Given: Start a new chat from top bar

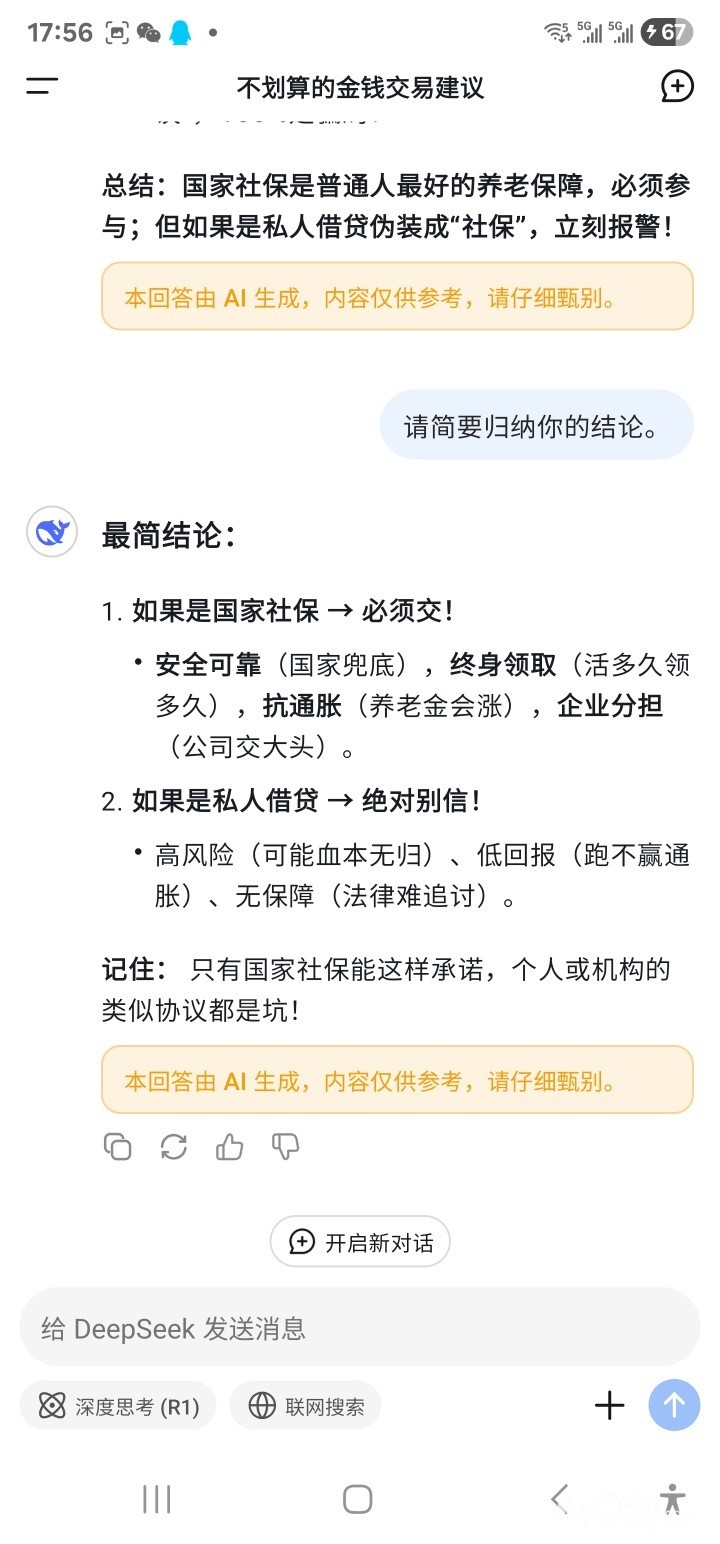Looking at the screenshot, I should click(x=677, y=86).
